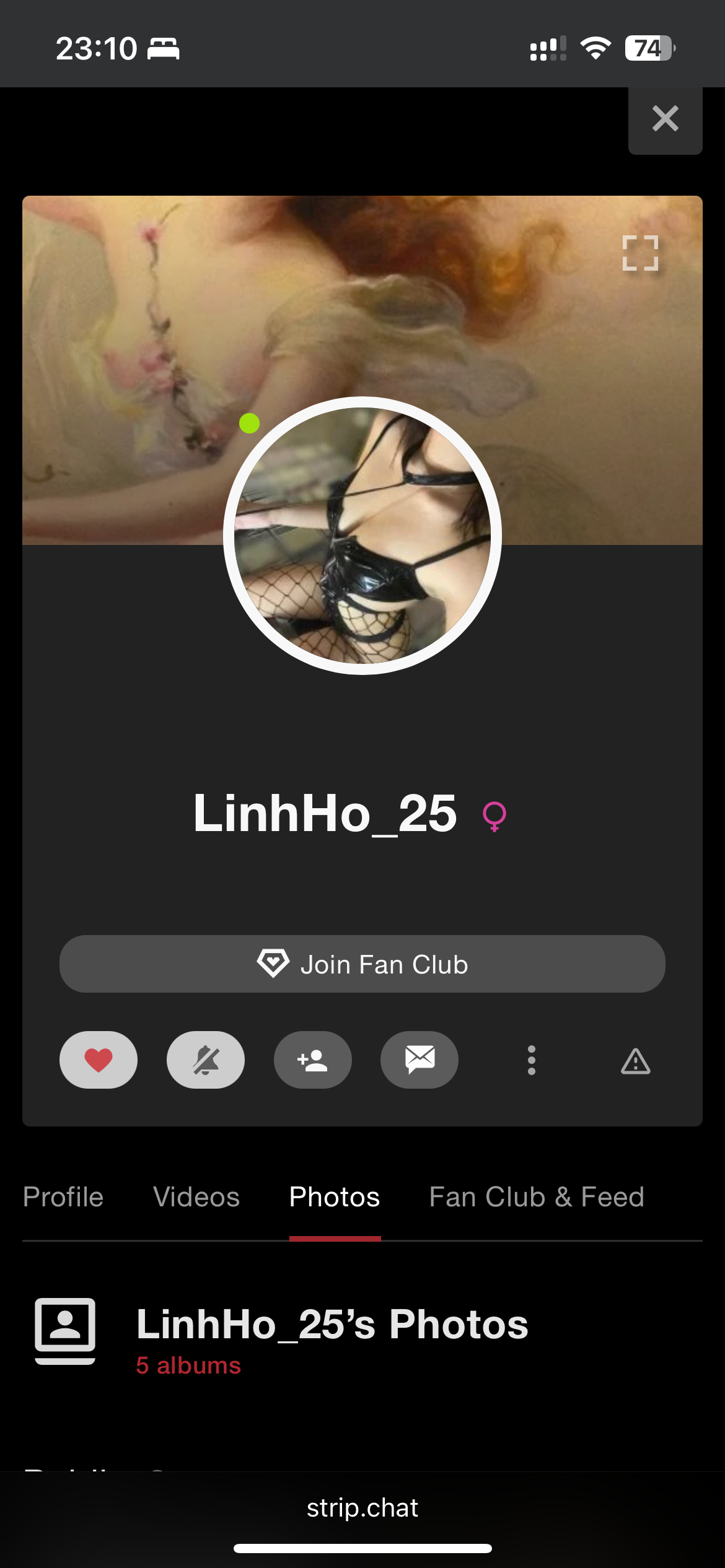Toggle the notification bell button
725x1568 pixels.
[206, 1060]
